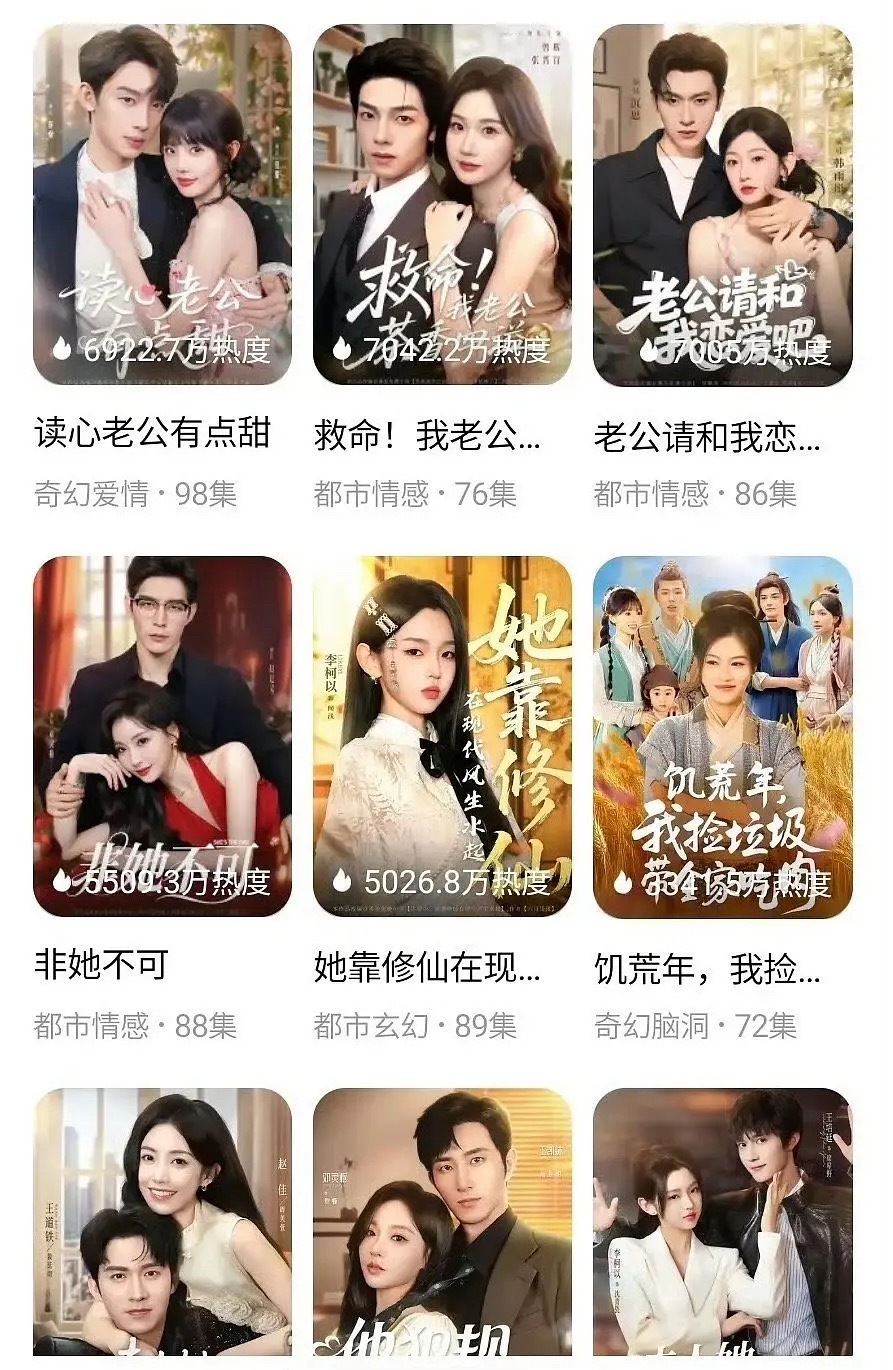Open the drama 读心老公有点甜
The width and height of the screenshot is (893, 1370).
coord(162,205)
